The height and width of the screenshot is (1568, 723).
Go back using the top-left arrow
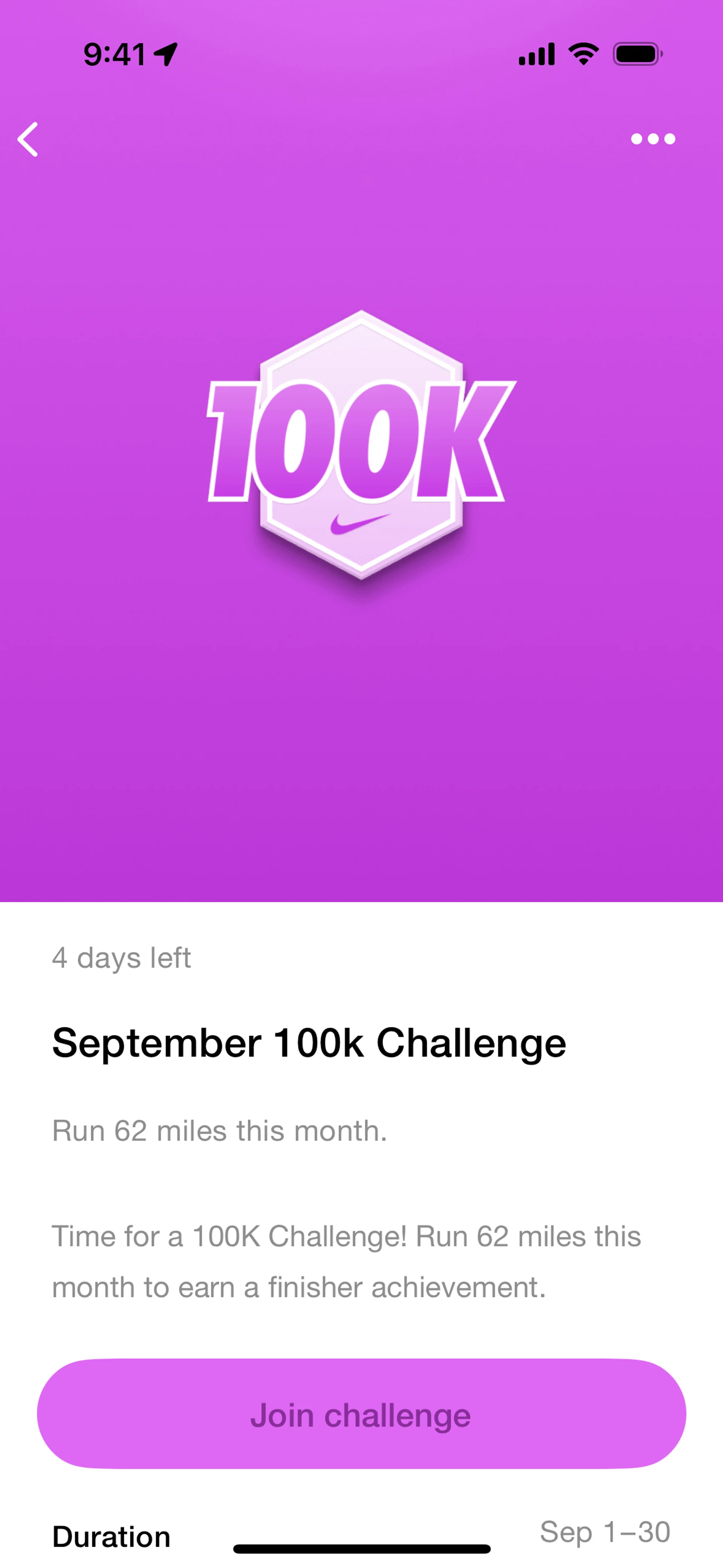28,139
